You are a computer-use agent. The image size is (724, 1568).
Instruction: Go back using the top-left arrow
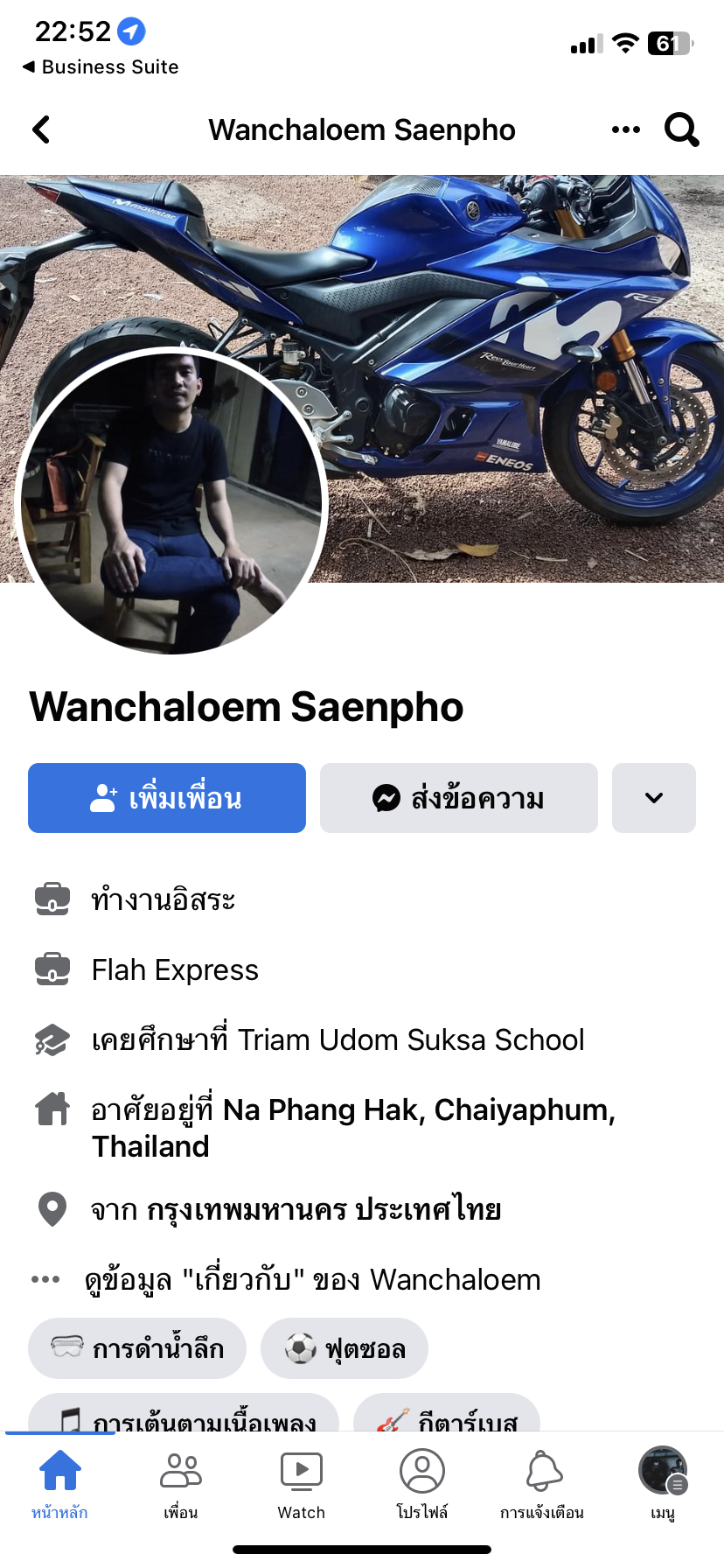(41, 129)
